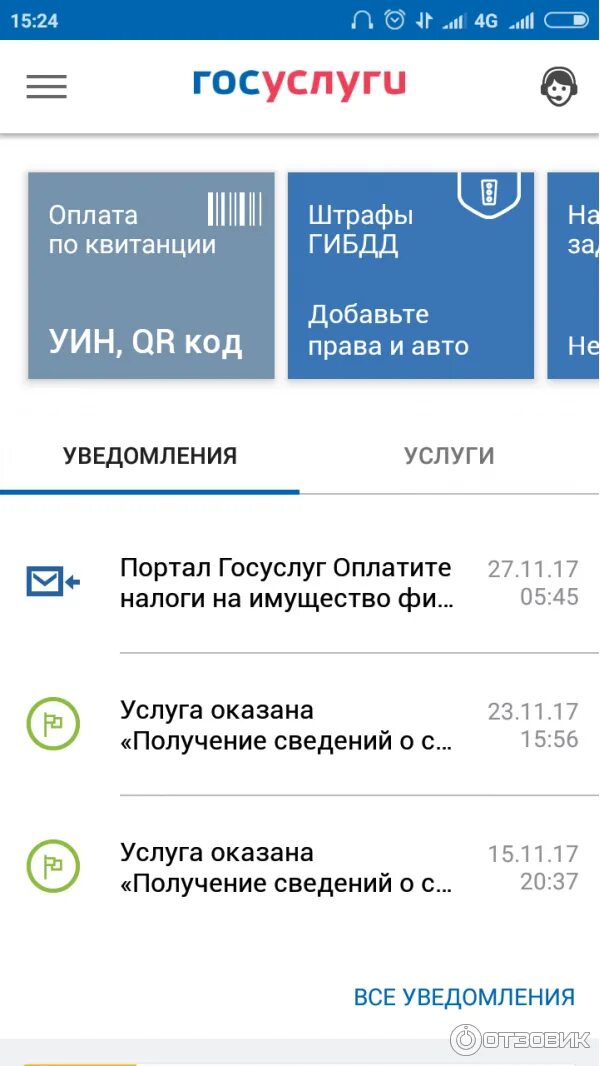Open the hamburger drawer menu
The height and width of the screenshot is (1066, 600).
tap(46, 86)
